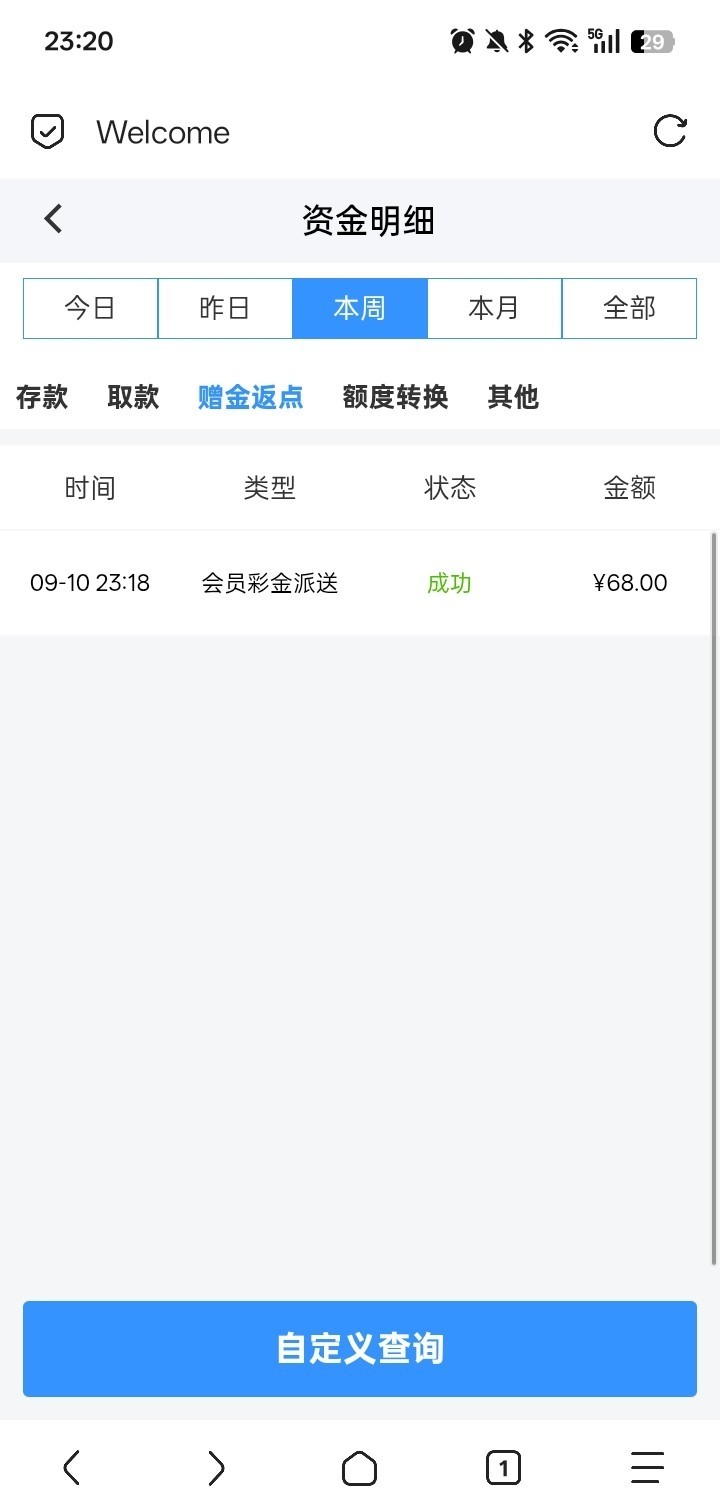This screenshot has width=720, height=1496.
Task: Switch to the 其他 category
Action: click(x=513, y=397)
